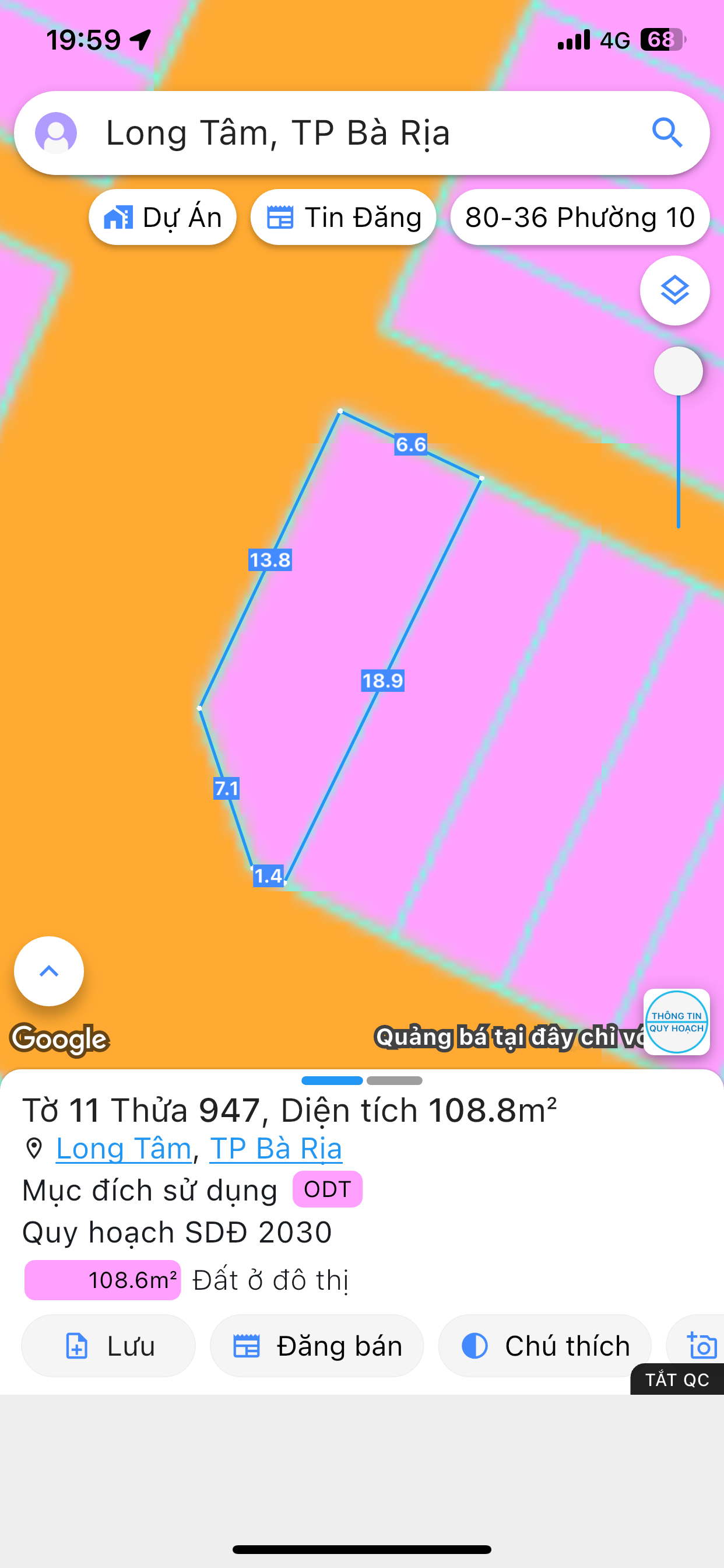Switch to the second info page indicator
This screenshot has height=1568, width=724.
point(394,1080)
